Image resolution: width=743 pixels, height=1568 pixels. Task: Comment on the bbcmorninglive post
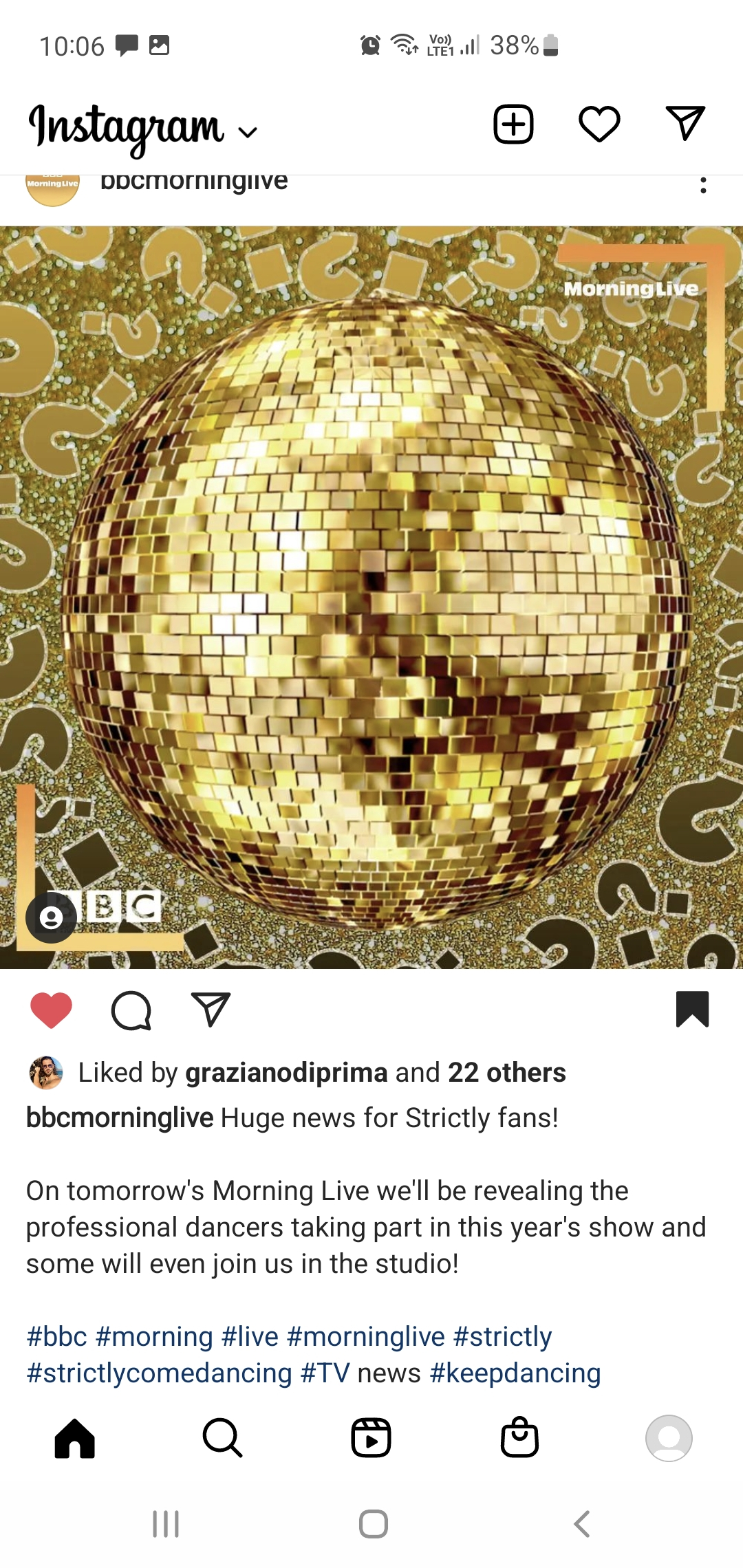[x=131, y=1010]
